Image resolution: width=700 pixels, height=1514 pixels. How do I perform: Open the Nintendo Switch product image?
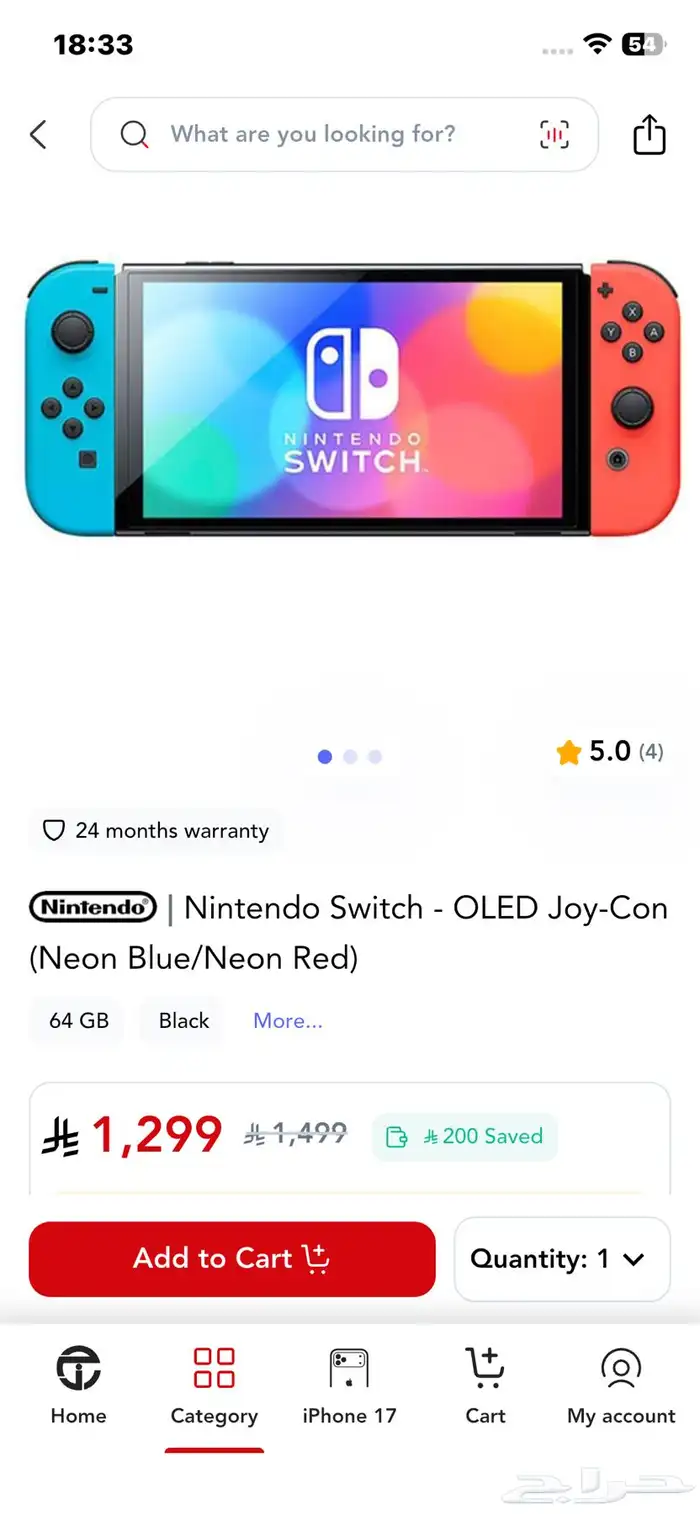click(x=350, y=398)
